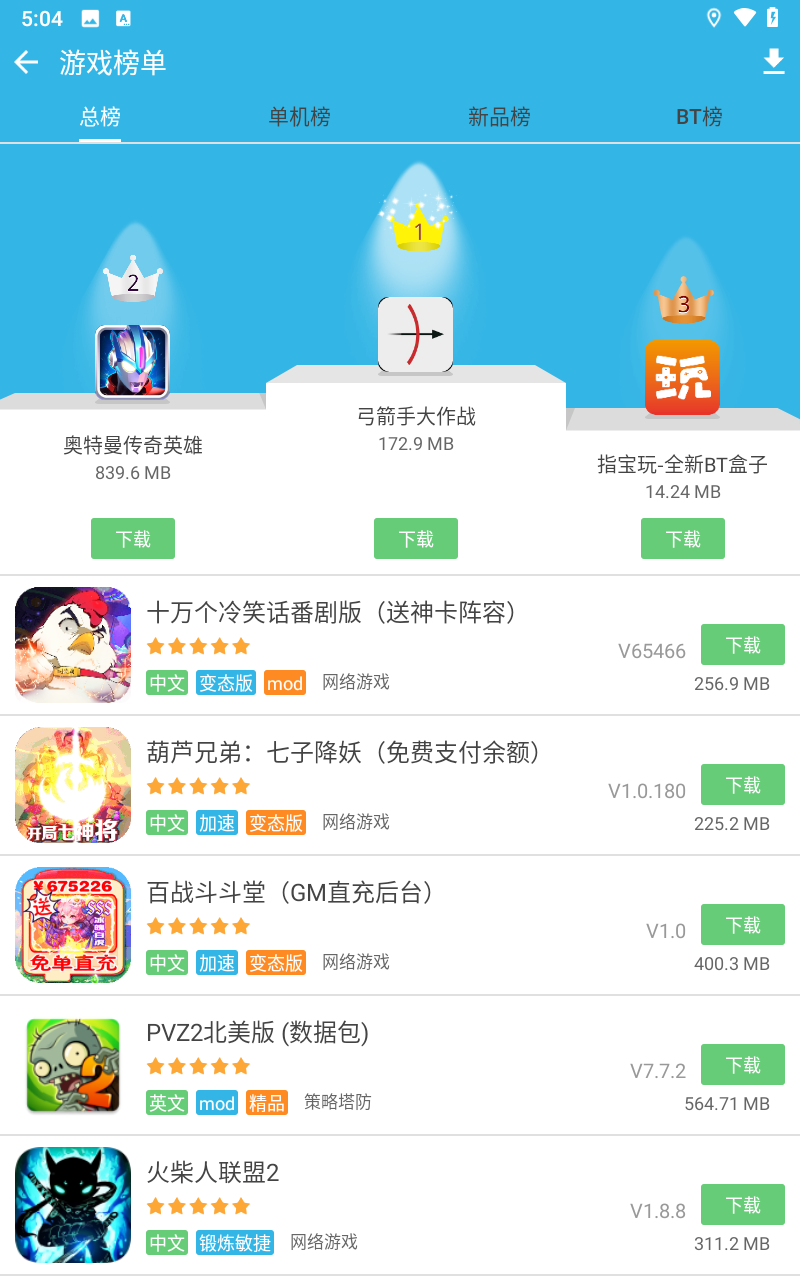Open the 弓箭手大作战 game icon
Image resolution: width=800 pixels, height=1280 pixels.
pyautogui.click(x=416, y=334)
